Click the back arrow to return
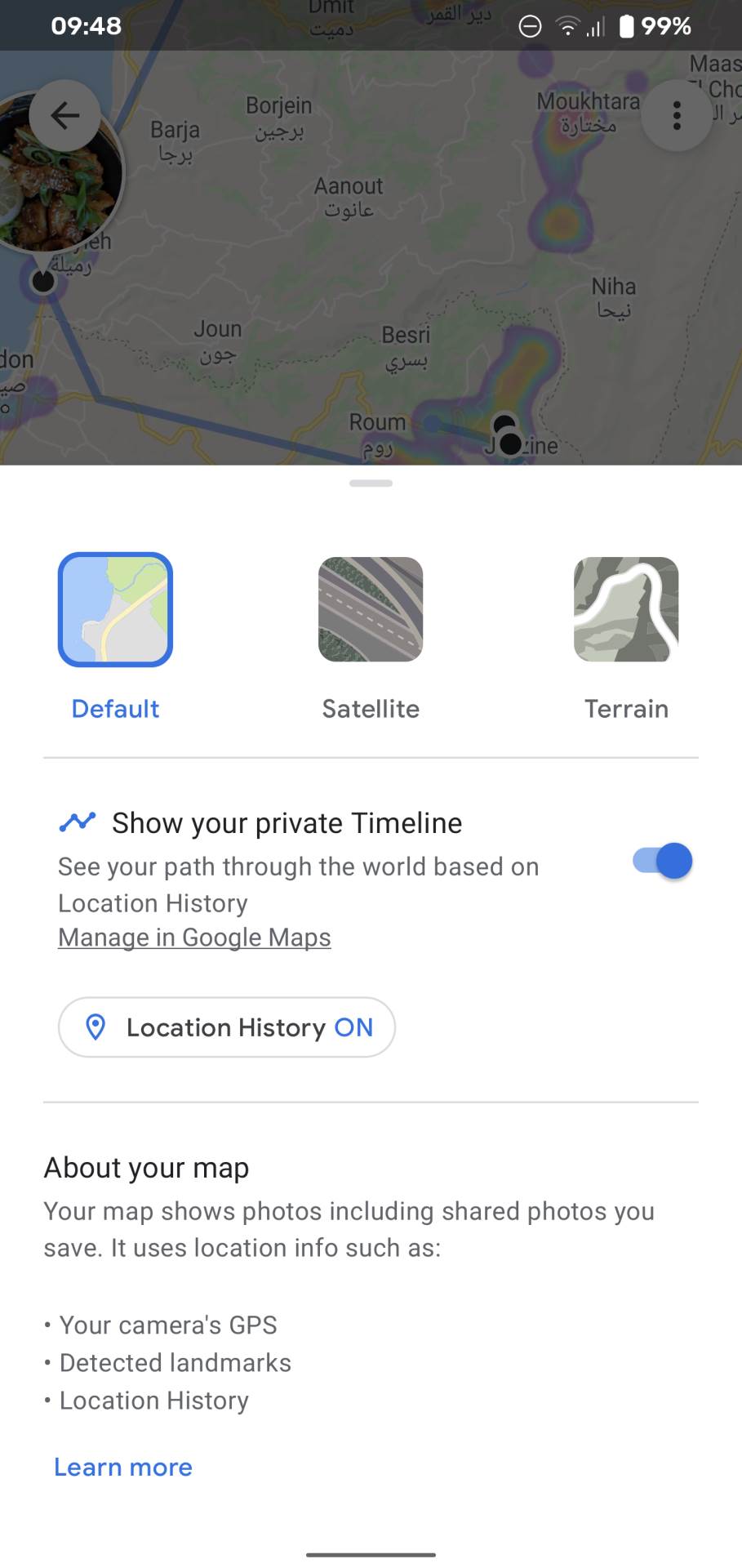The width and height of the screenshot is (742, 1568). 64,115
